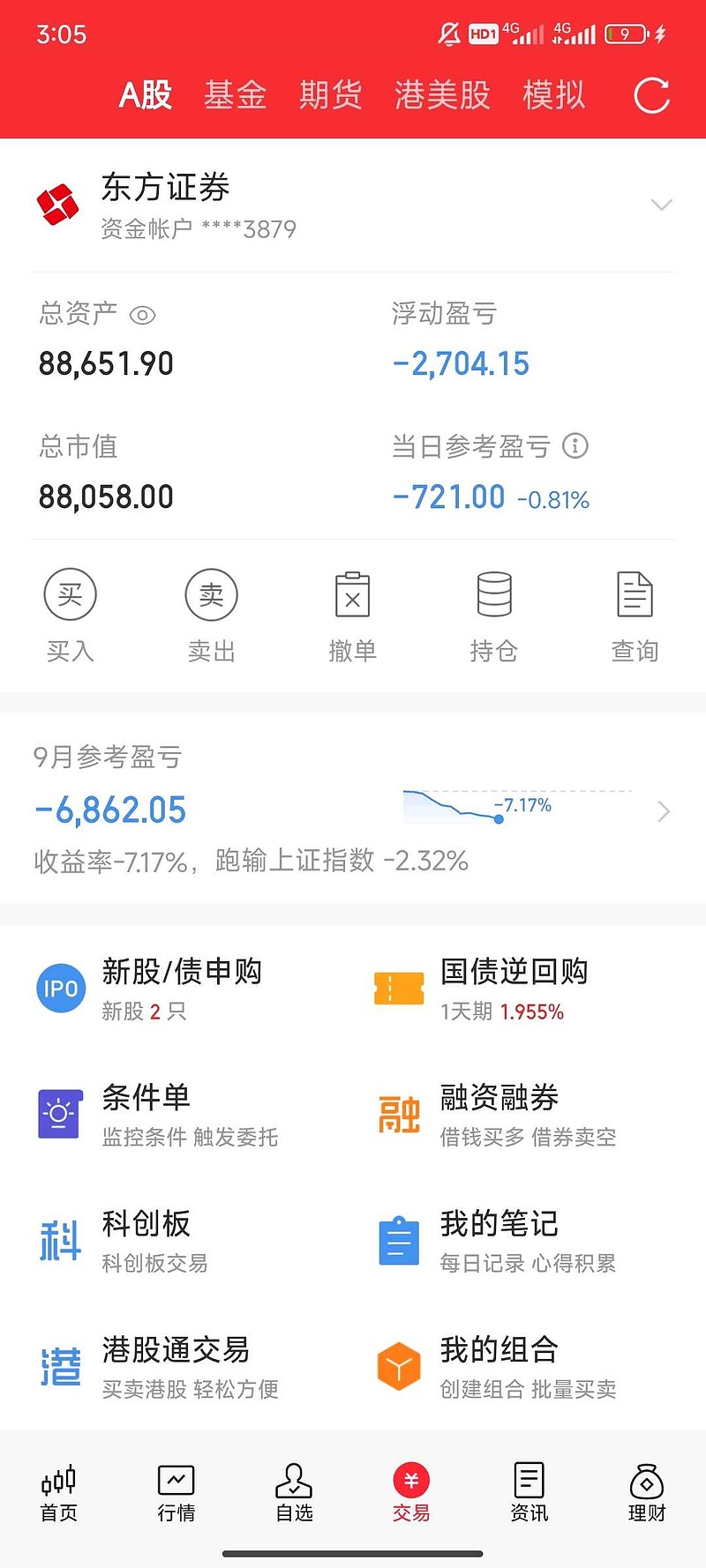Open the 9月参考盈亏 details
706x1568 pixels.
point(353,809)
